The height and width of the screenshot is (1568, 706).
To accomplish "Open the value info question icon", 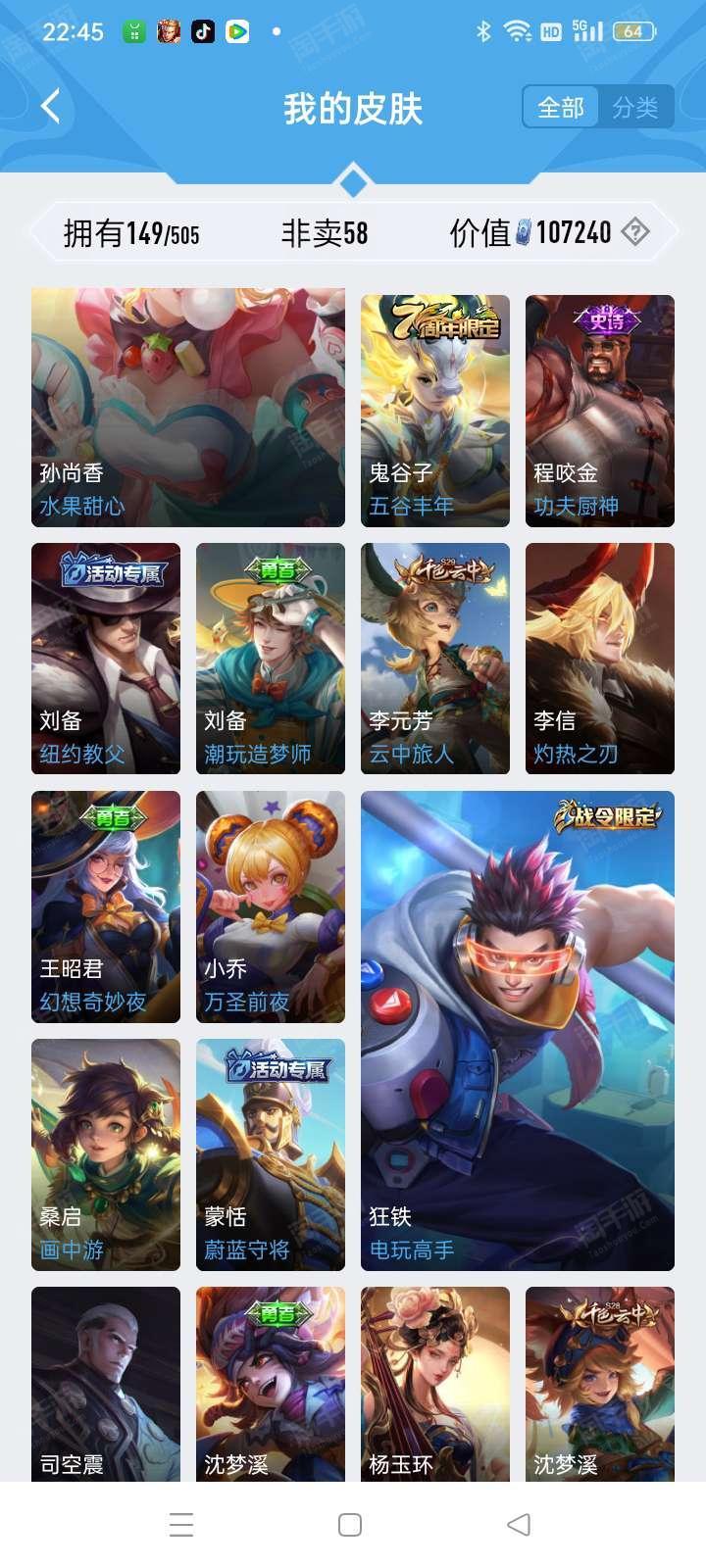I will pyautogui.click(x=635, y=232).
